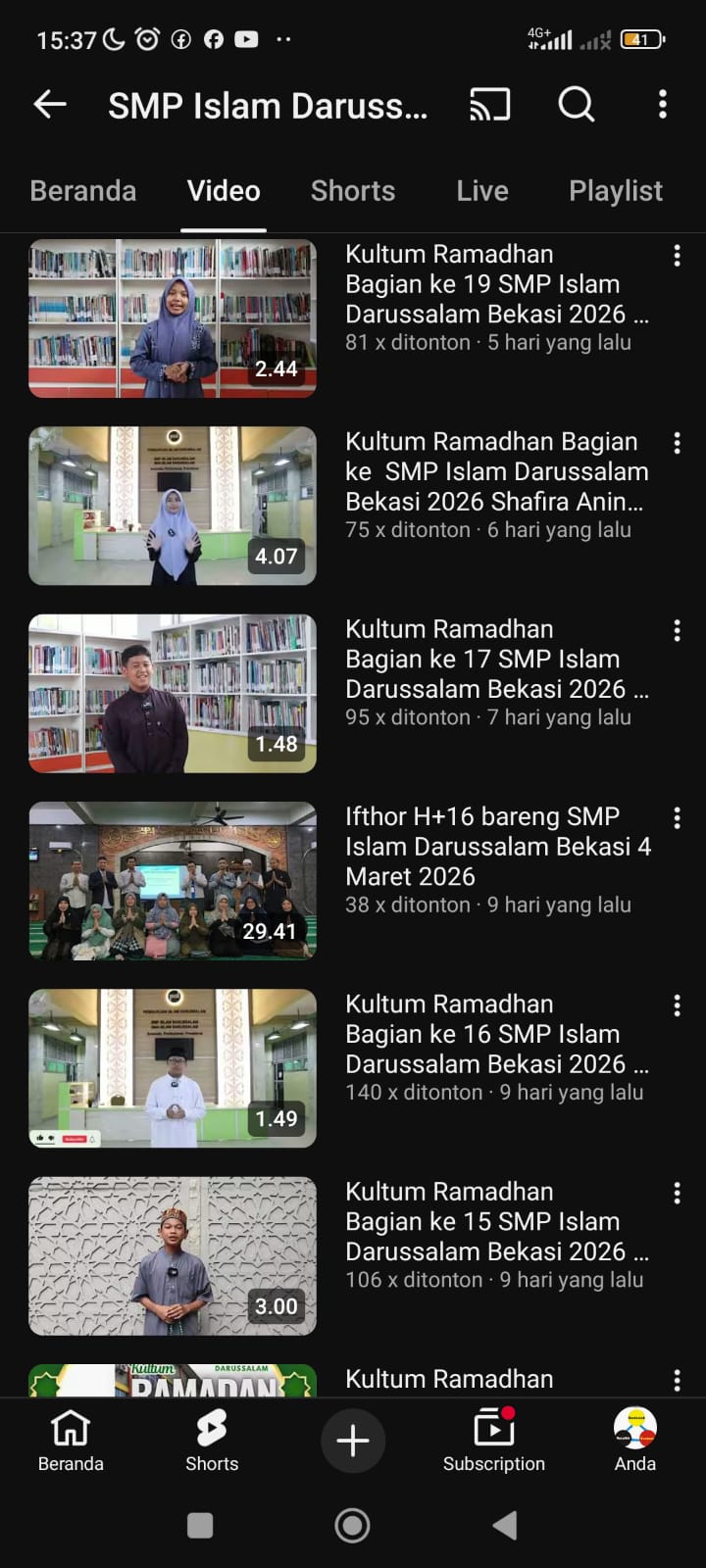
Task: Open options for the Ifthor H+16 video
Action: click(677, 818)
